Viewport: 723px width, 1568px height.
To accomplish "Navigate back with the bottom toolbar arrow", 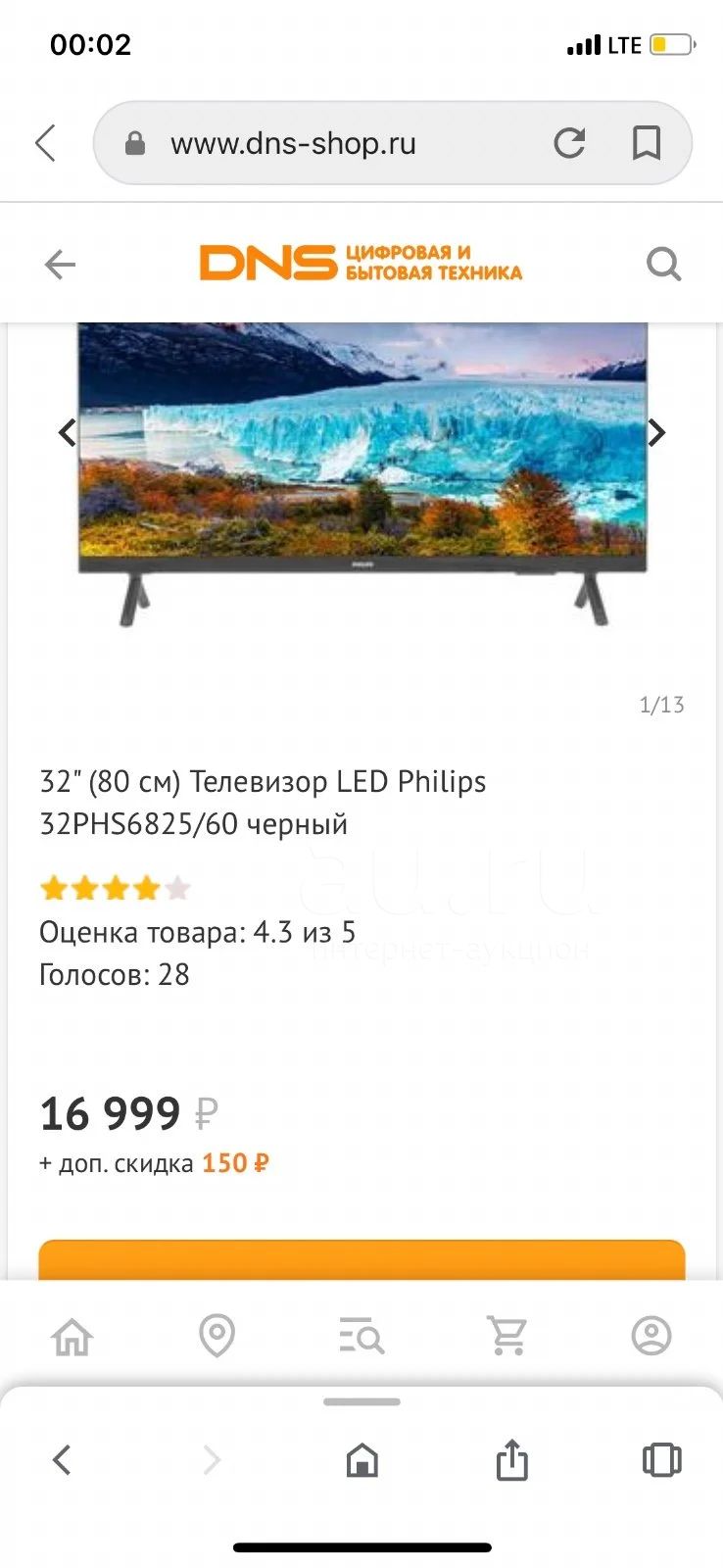I will [x=62, y=1460].
